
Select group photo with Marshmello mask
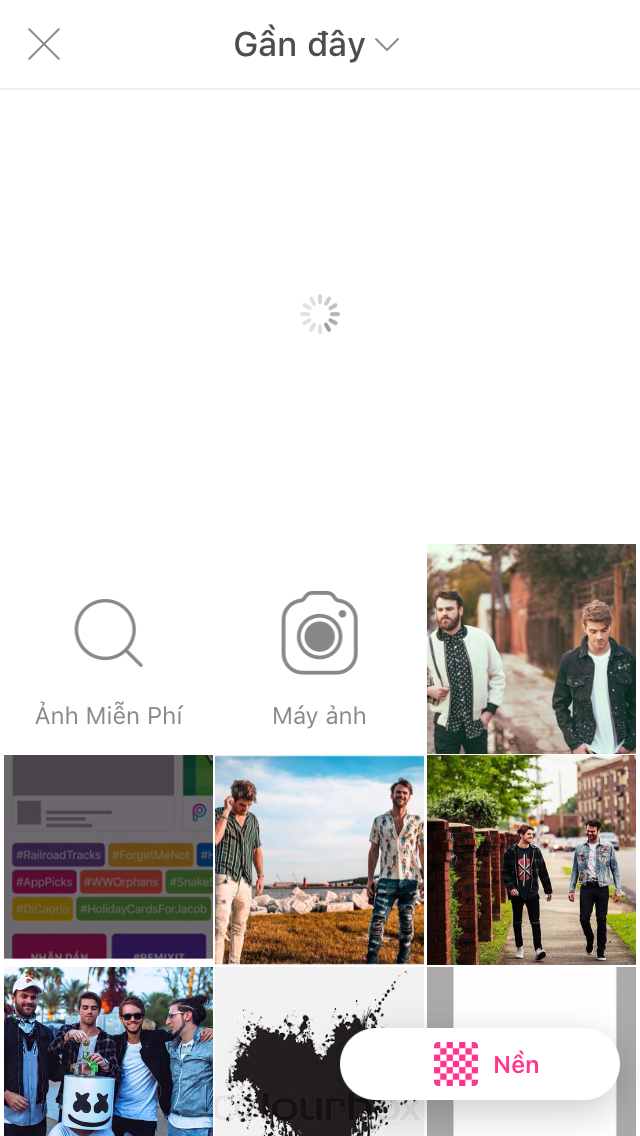(109, 1051)
